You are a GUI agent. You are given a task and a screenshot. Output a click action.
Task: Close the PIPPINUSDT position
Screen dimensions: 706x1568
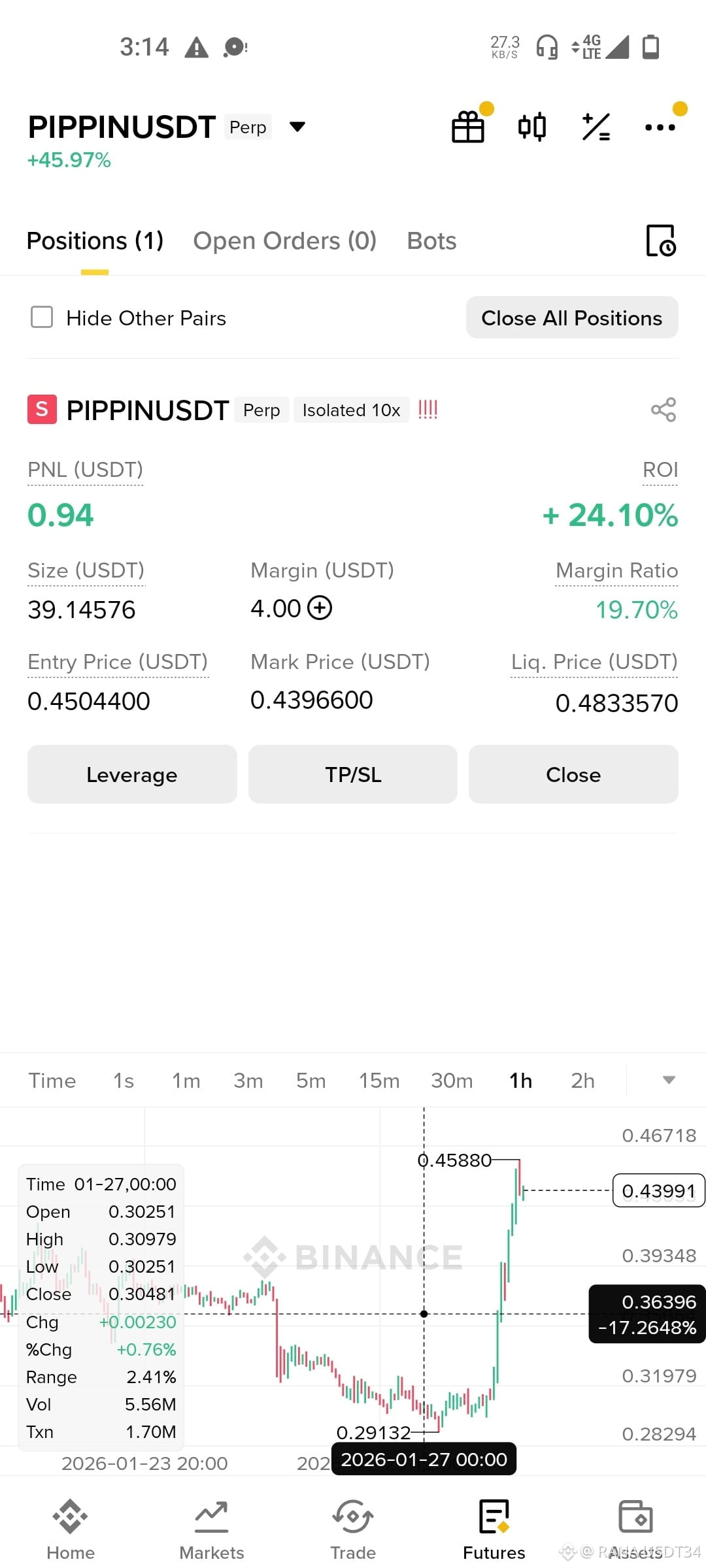573,774
